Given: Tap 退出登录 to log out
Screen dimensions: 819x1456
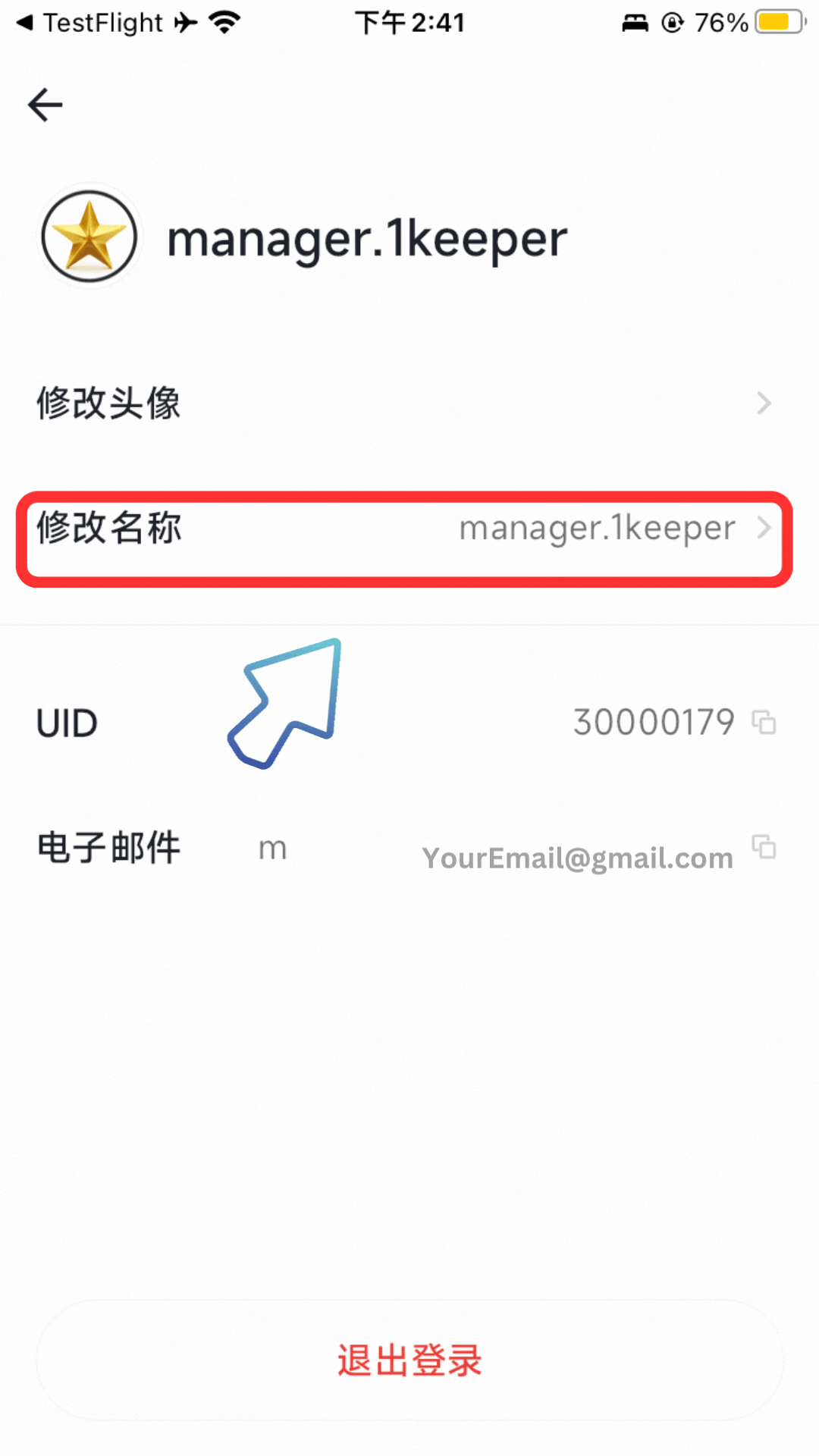Looking at the screenshot, I should click(x=409, y=1360).
